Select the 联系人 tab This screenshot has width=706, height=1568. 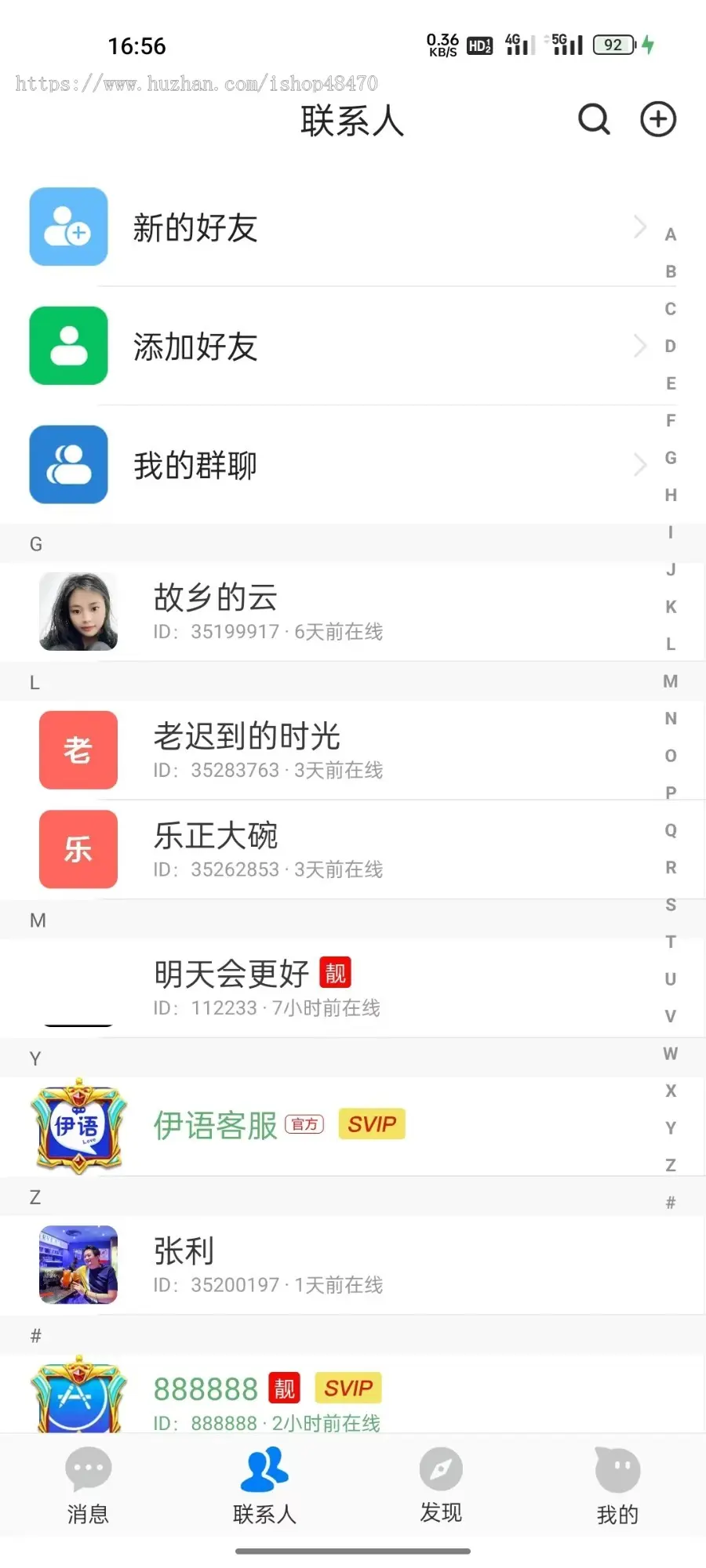(264, 1486)
